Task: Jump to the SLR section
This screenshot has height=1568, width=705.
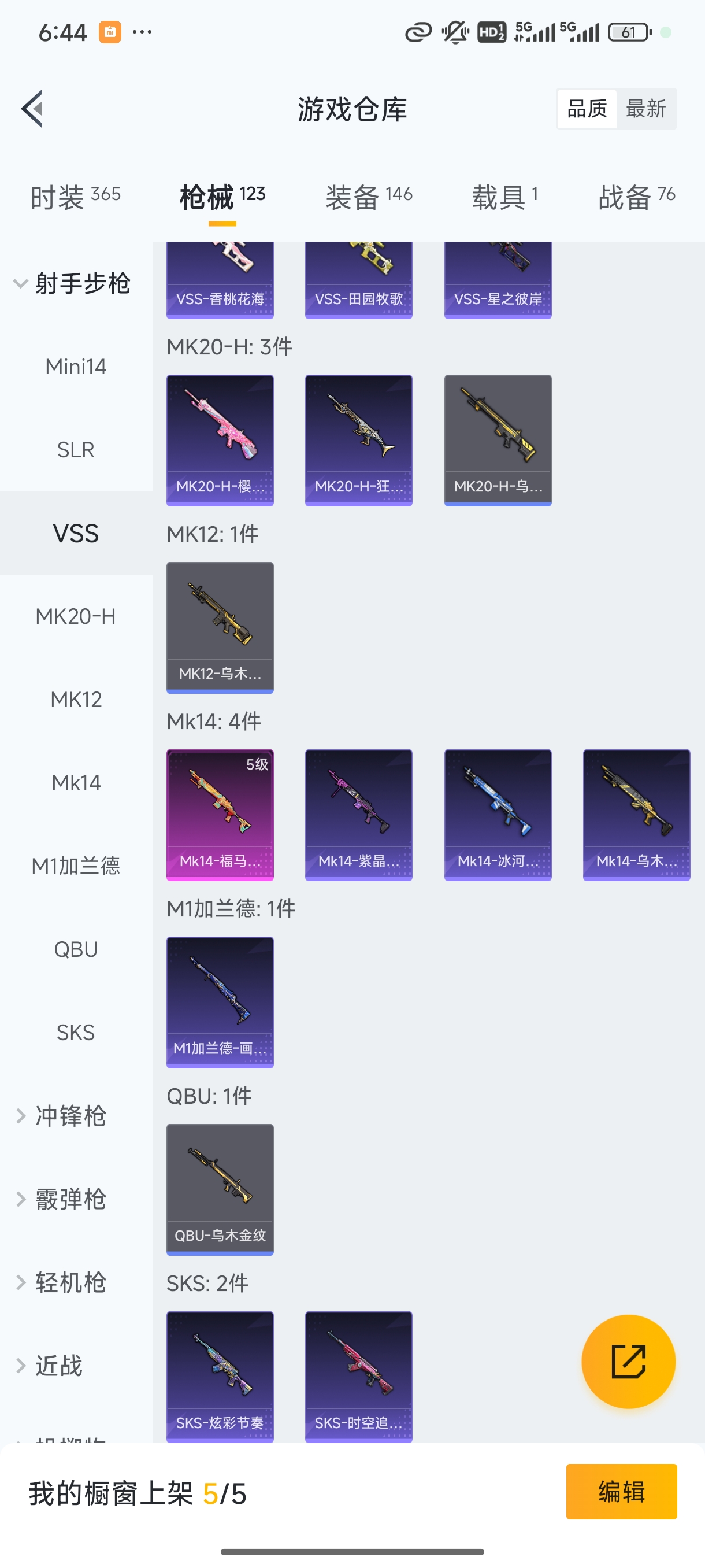Action: point(76,450)
